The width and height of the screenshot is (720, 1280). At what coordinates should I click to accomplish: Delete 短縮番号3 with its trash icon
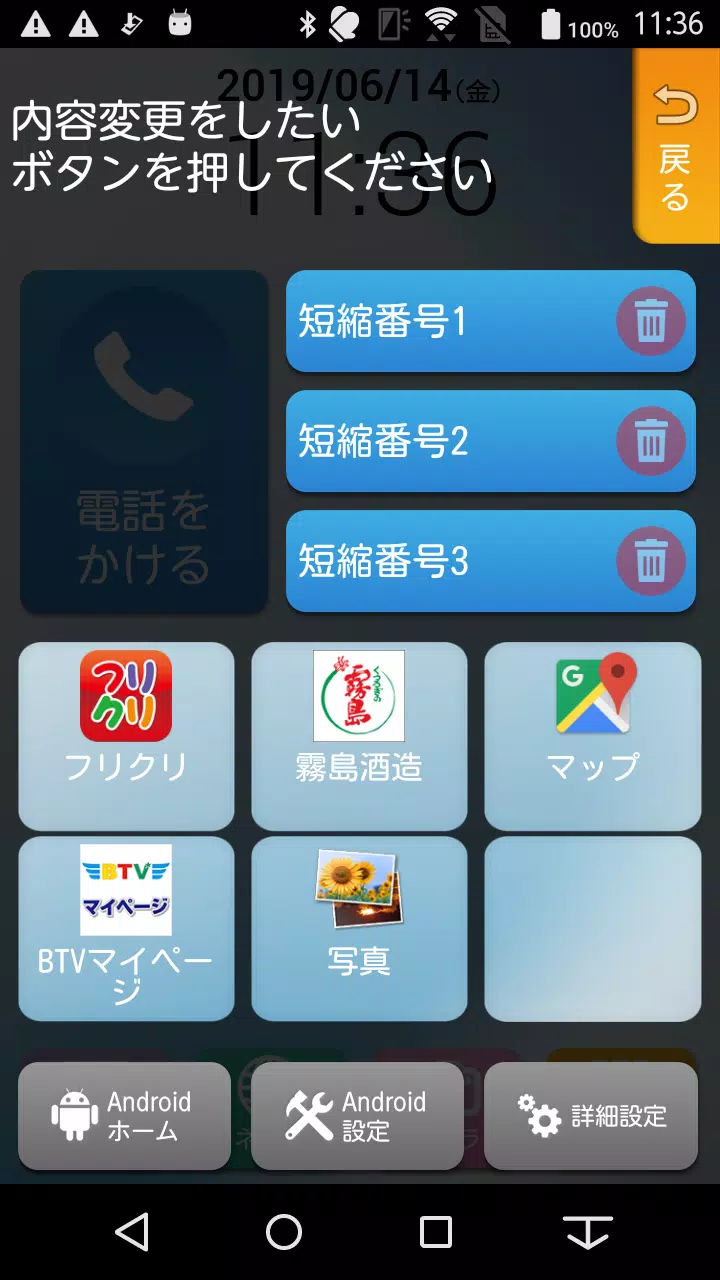[651, 561]
